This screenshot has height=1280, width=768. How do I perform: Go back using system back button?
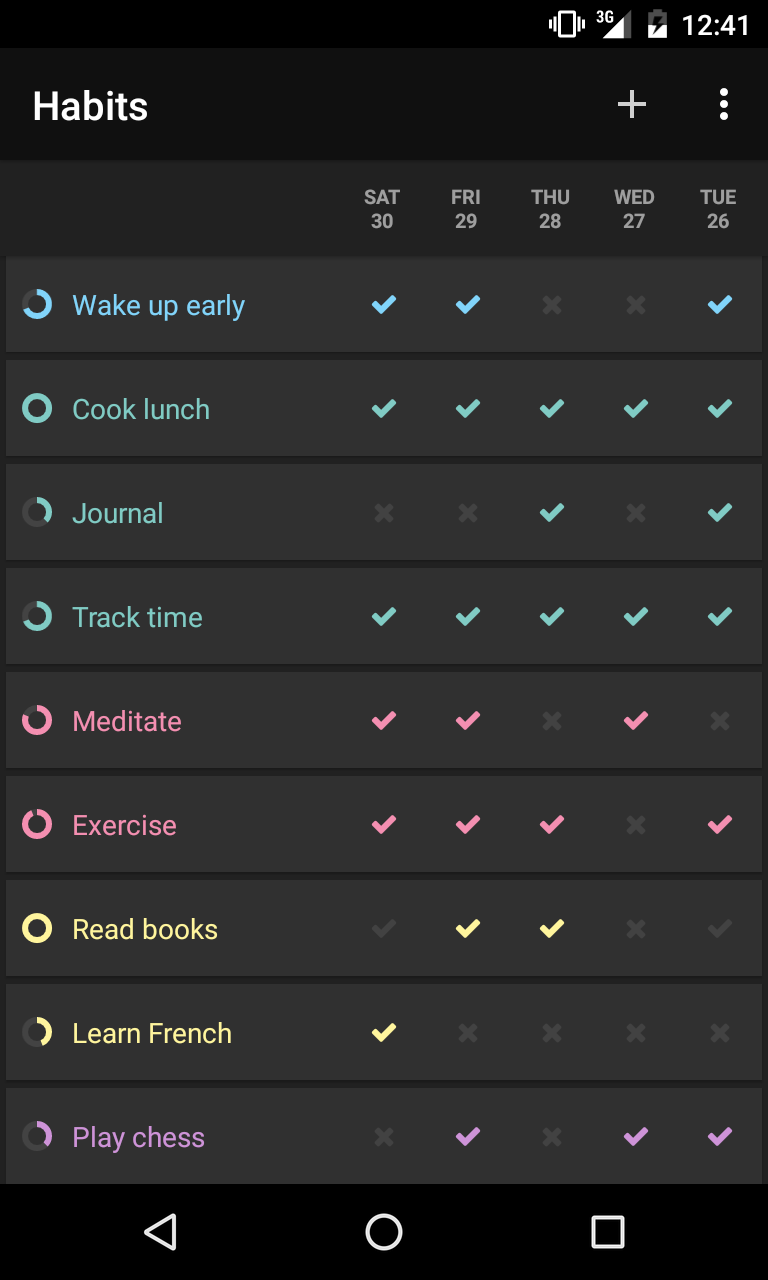[160, 1232]
